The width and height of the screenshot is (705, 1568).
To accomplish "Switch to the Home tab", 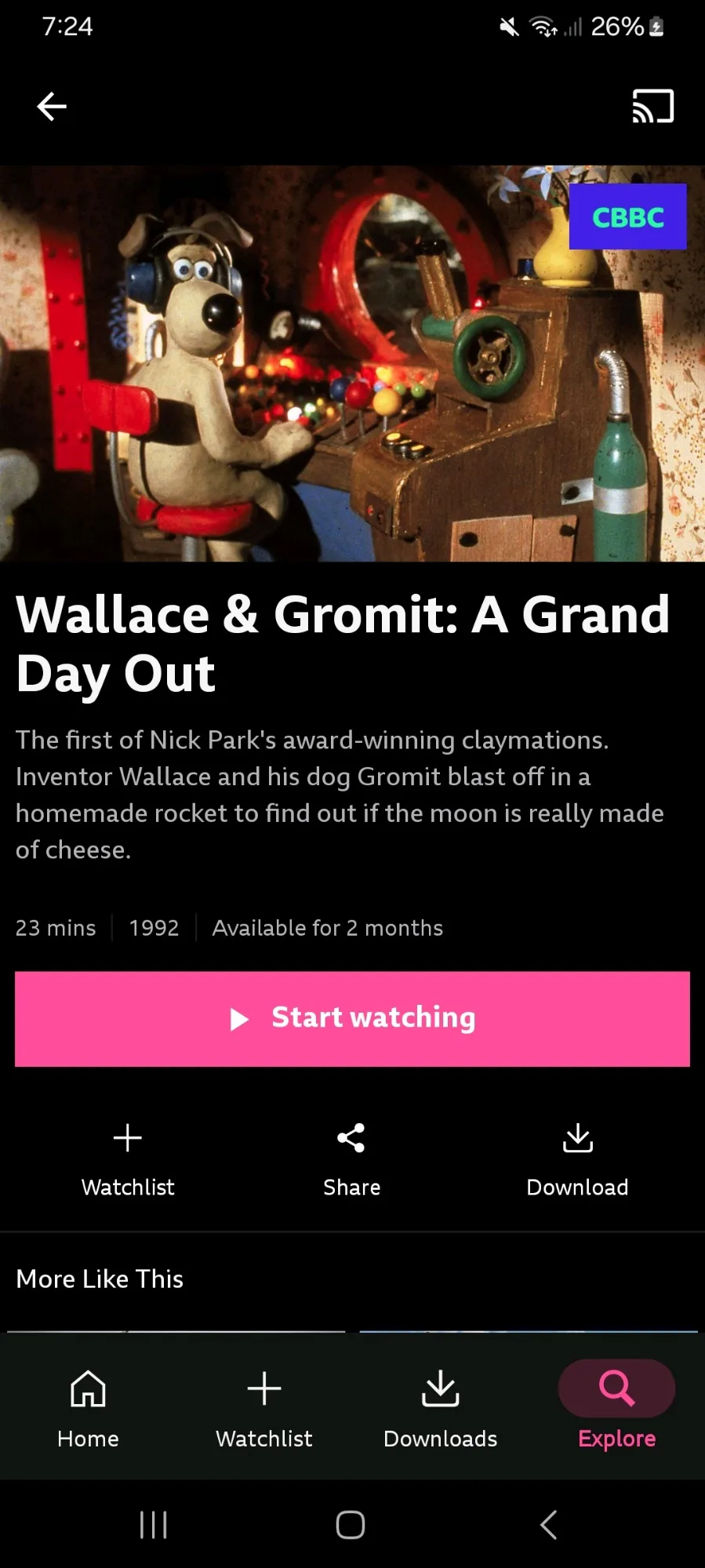I will (88, 1408).
